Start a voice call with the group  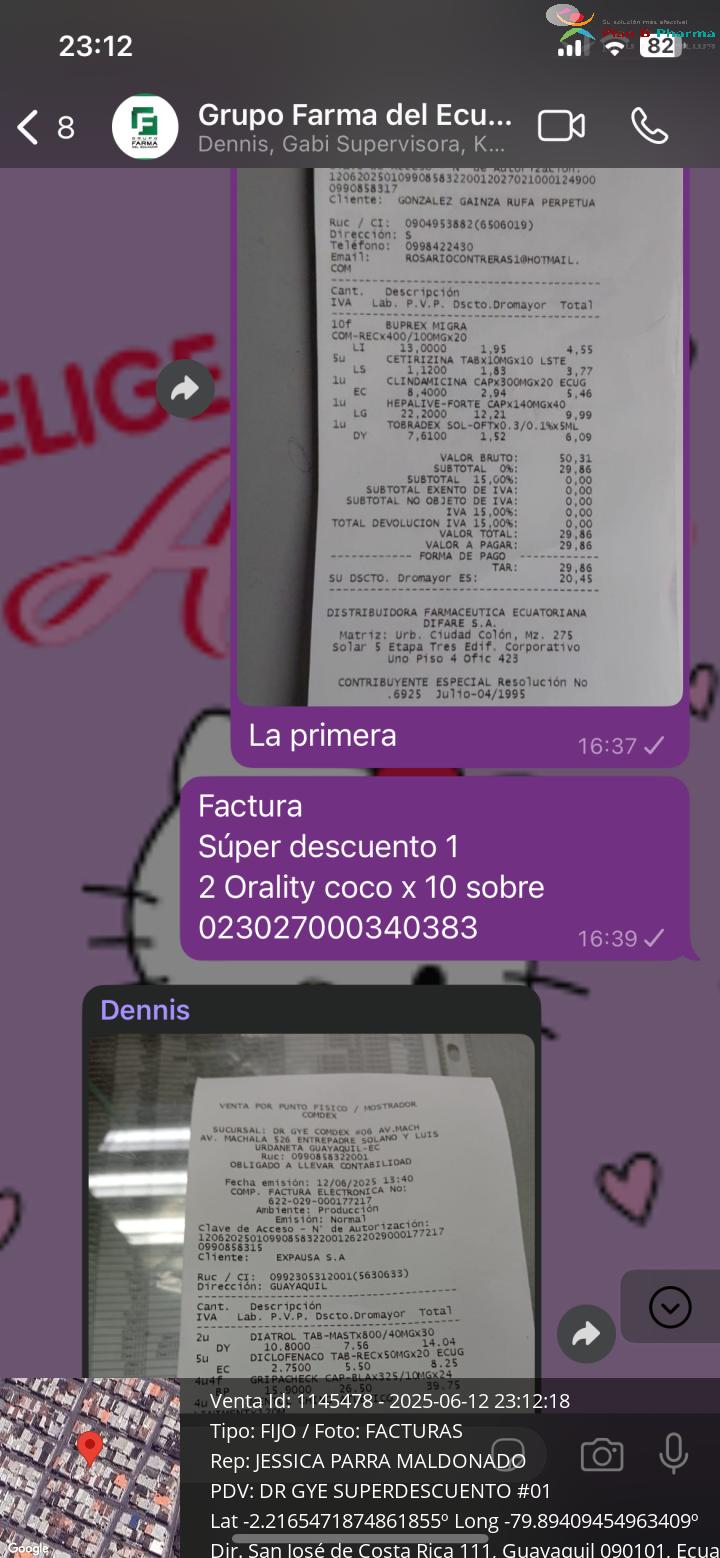tap(649, 126)
